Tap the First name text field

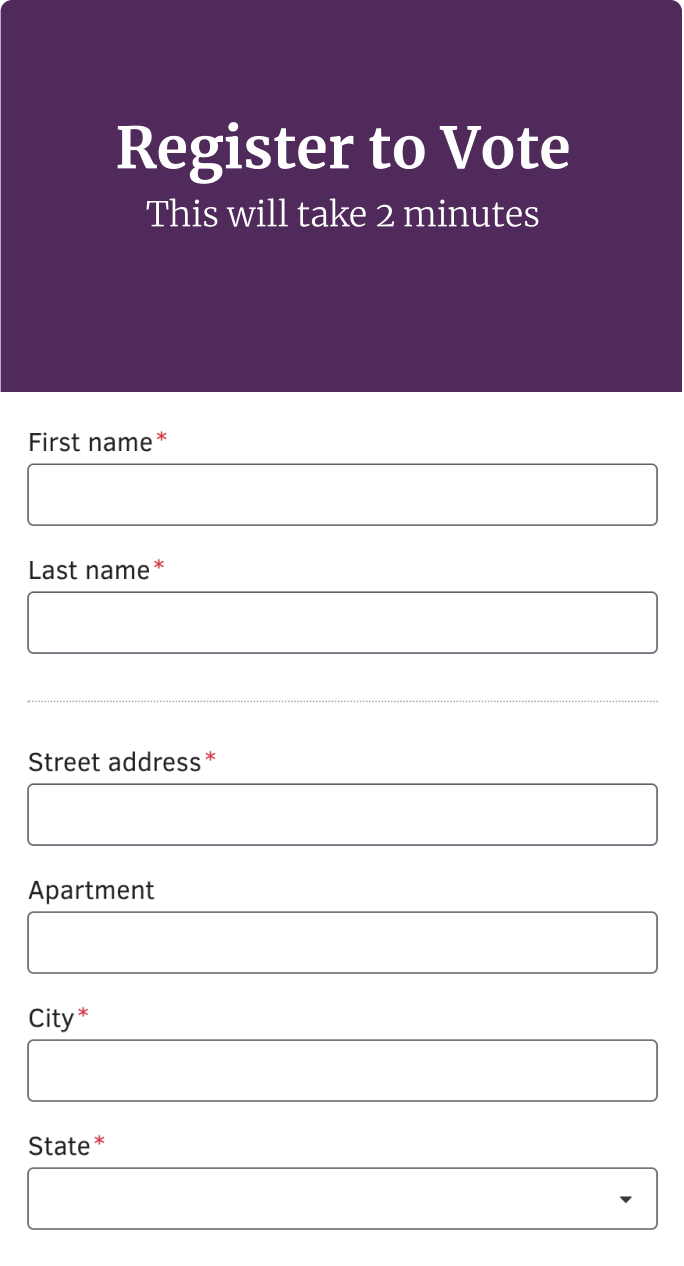[x=342, y=494]
